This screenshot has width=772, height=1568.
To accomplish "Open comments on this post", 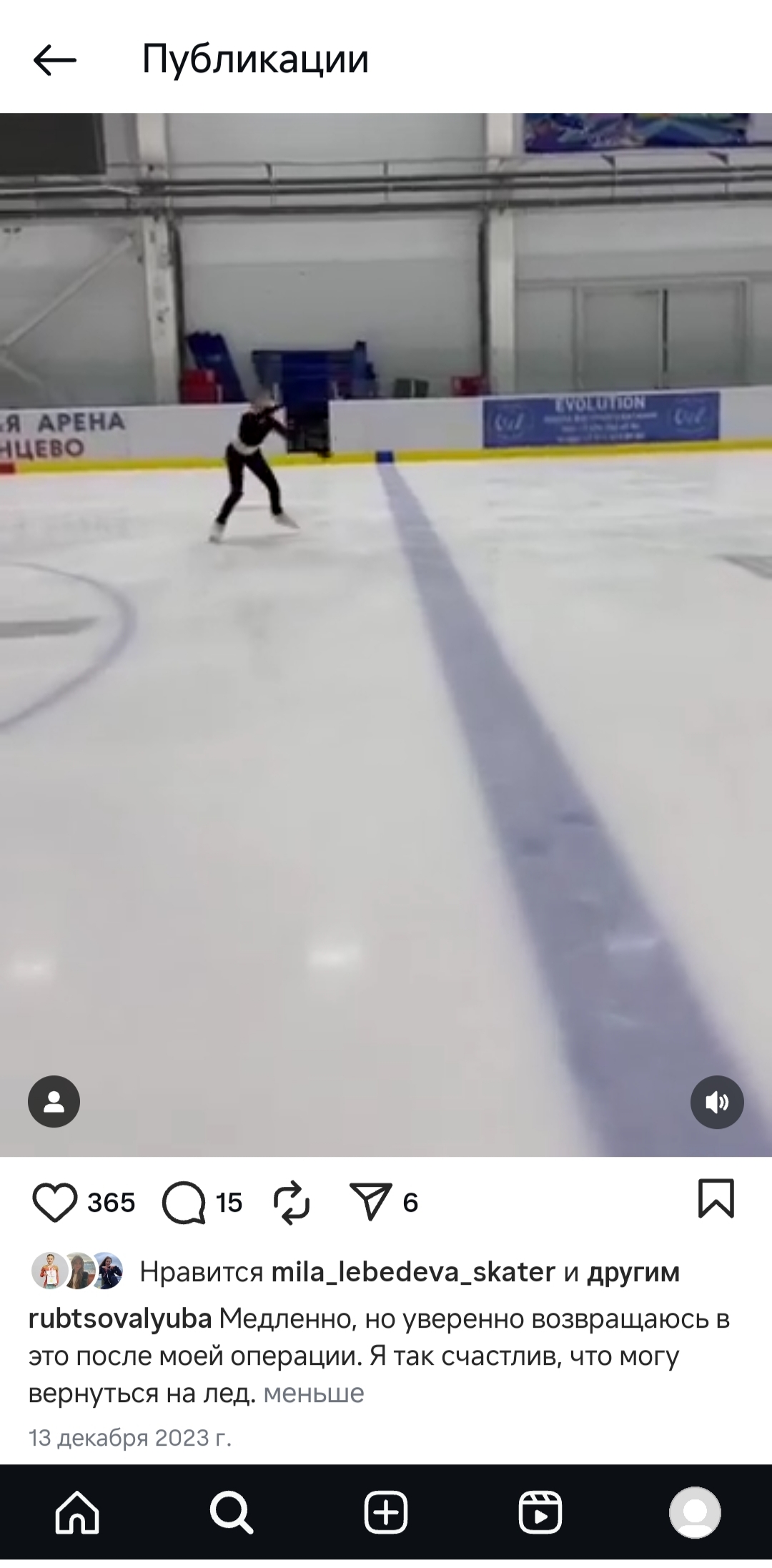I will coord(184,1202).
